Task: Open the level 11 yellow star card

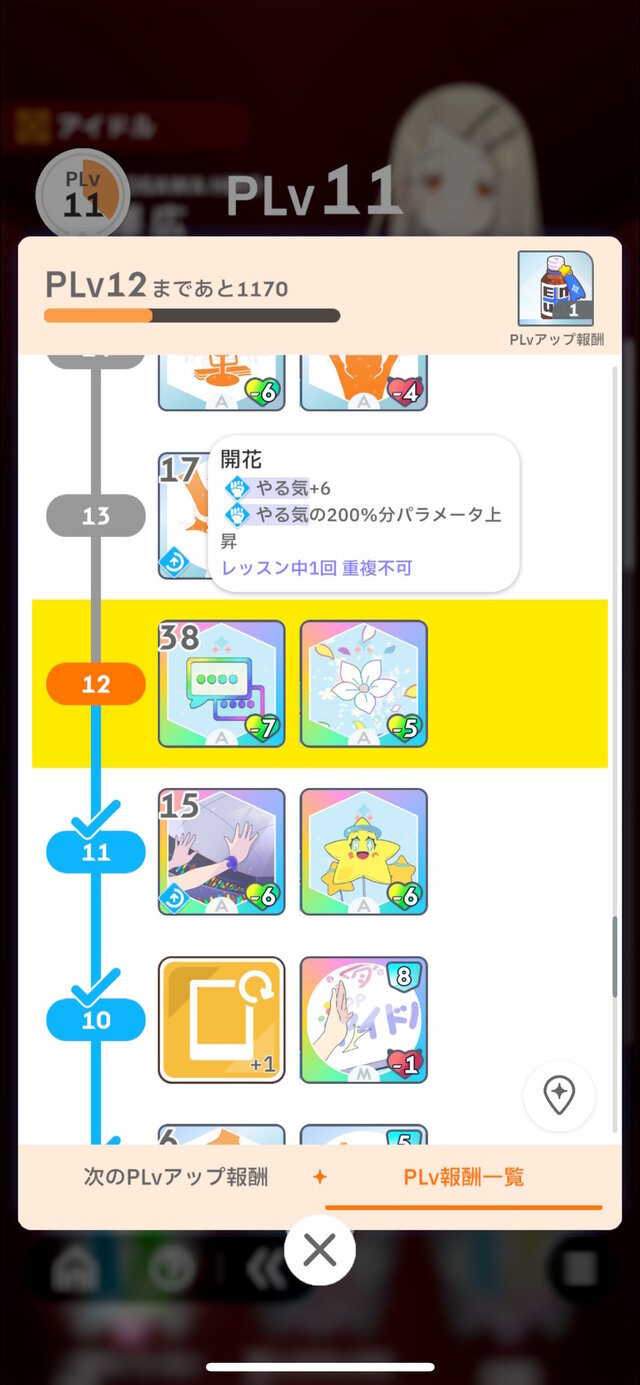Action: tap(364, 852)
